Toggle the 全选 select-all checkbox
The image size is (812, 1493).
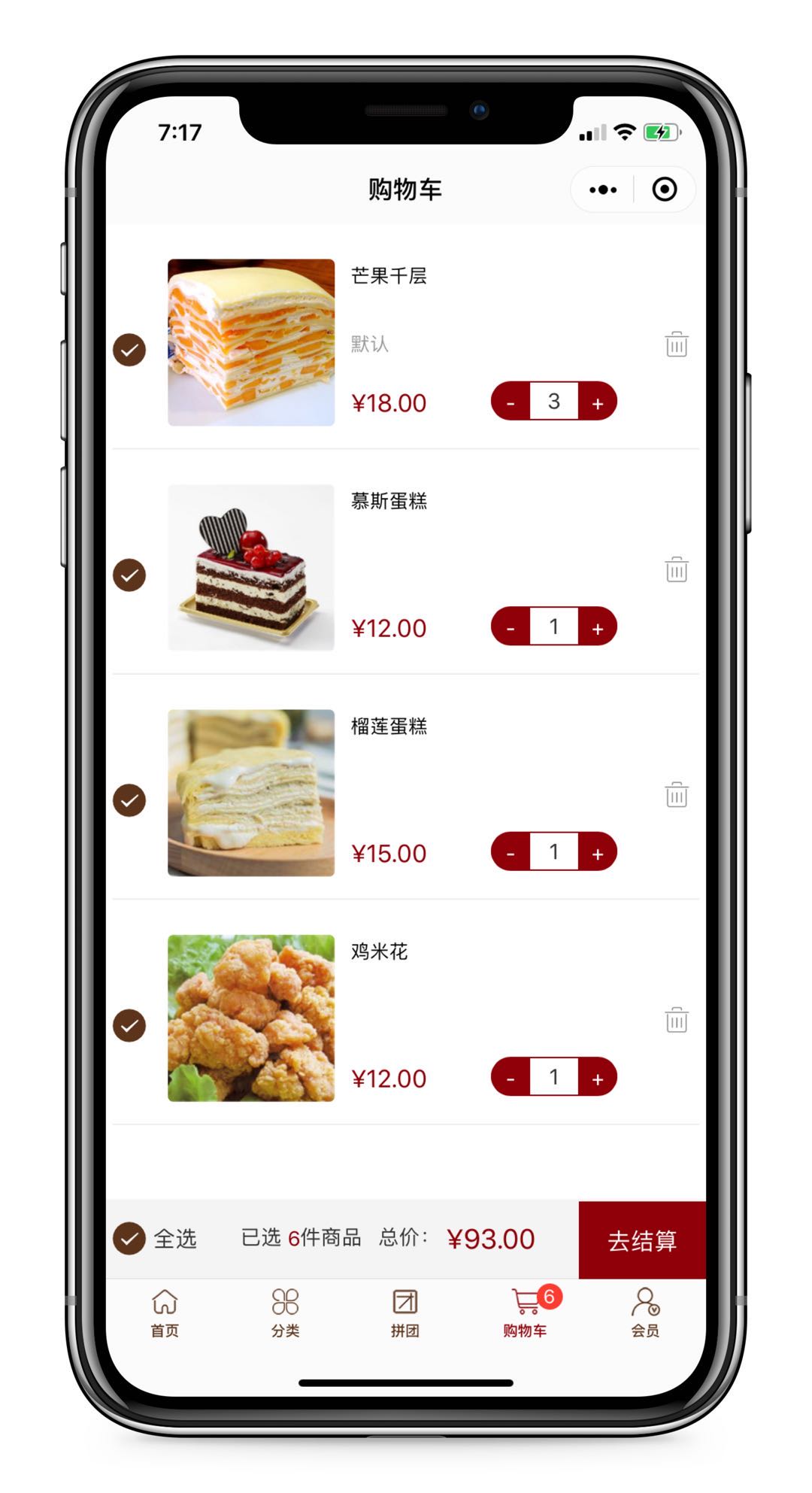[x=129, y=1239]
